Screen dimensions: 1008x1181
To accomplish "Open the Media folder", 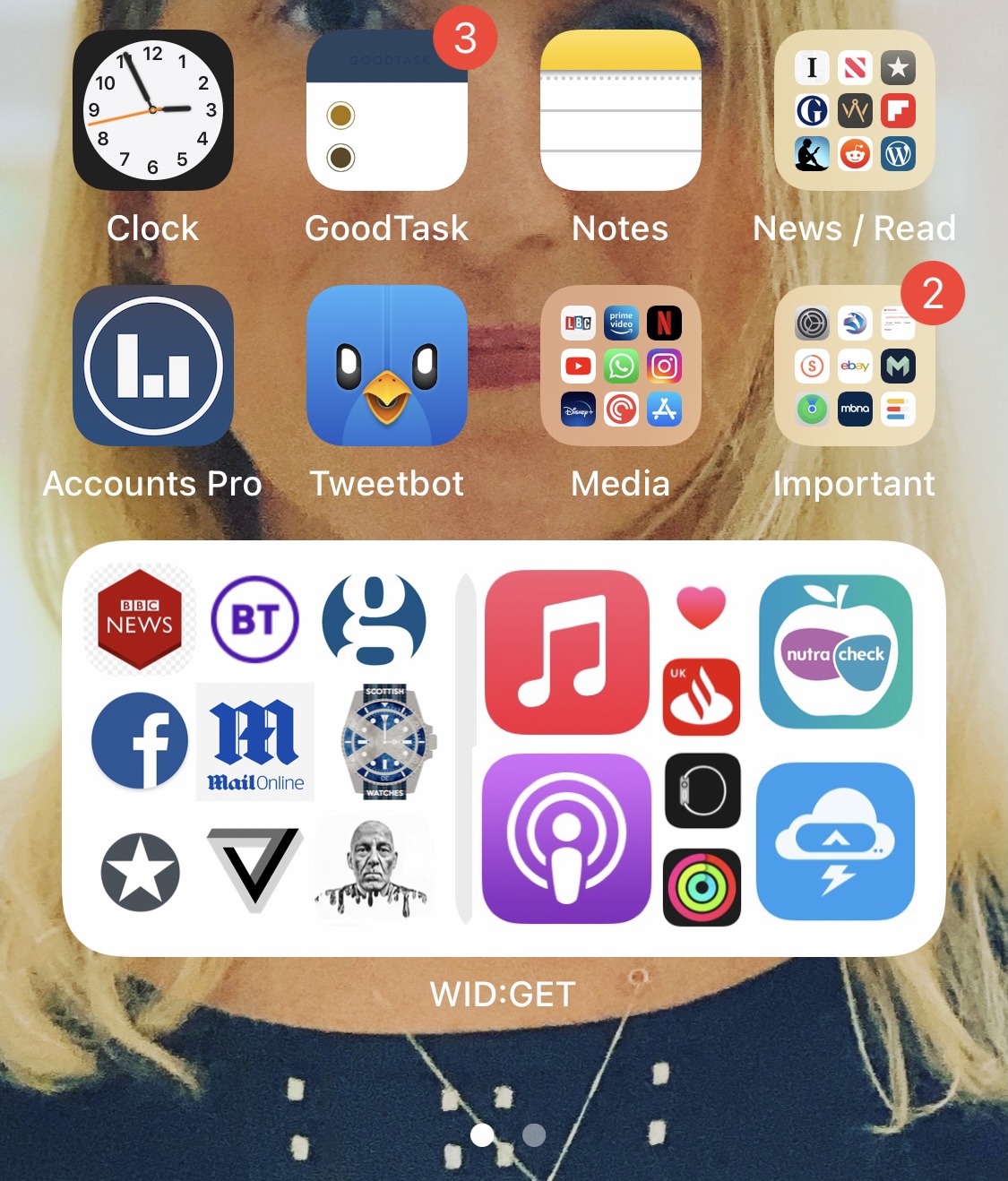I will [620, 366].
